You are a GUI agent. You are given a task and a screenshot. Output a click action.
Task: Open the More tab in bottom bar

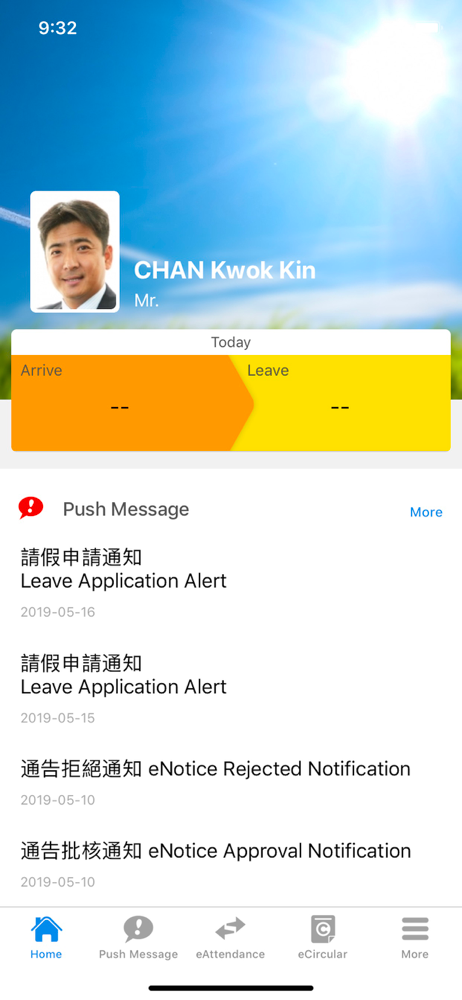click(415, 938)
